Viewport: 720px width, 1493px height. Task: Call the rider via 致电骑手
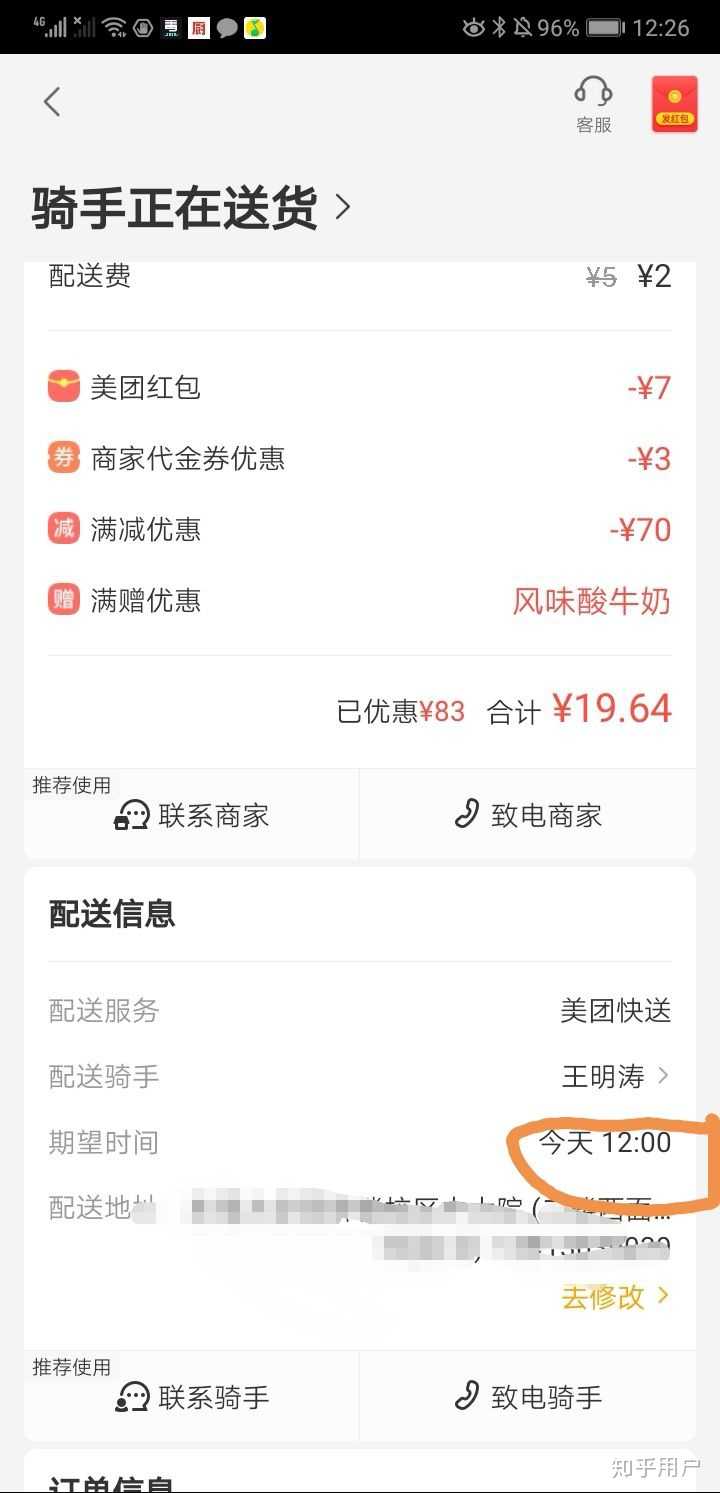click(528, 1397)
